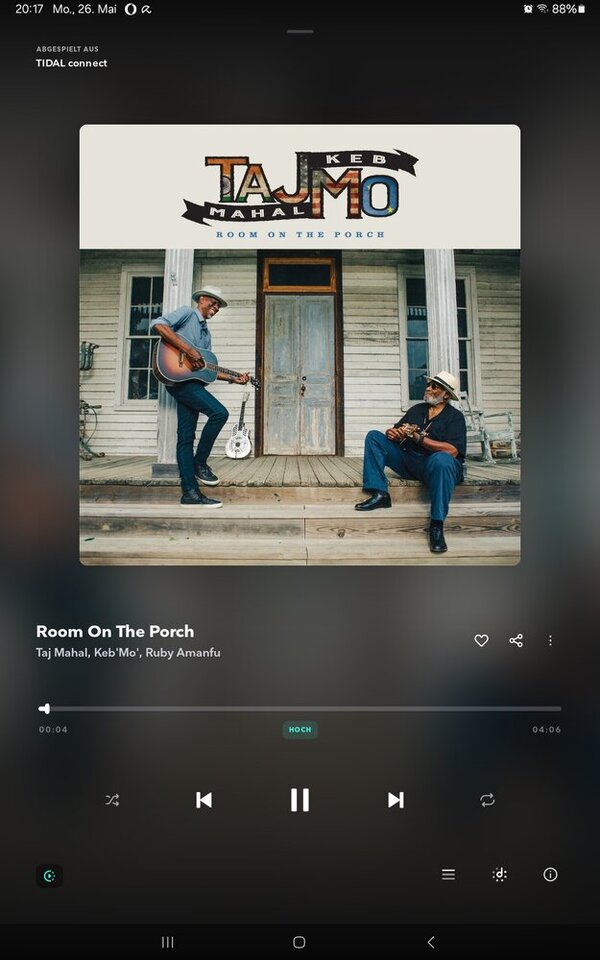This screenshot has width=600, height=960.
Task: Share this track
Action: [x=516, y=641]
